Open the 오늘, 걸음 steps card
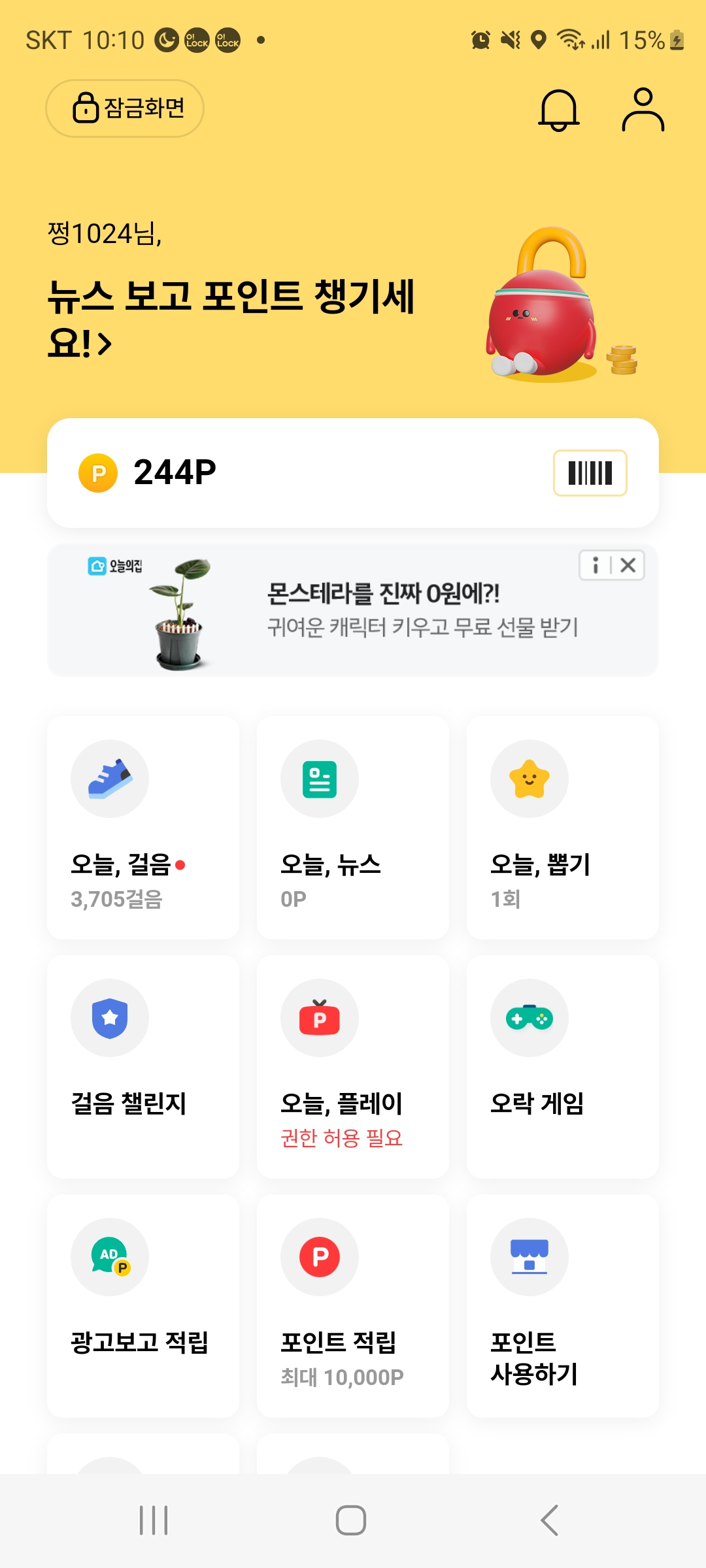 click(143, 827)
